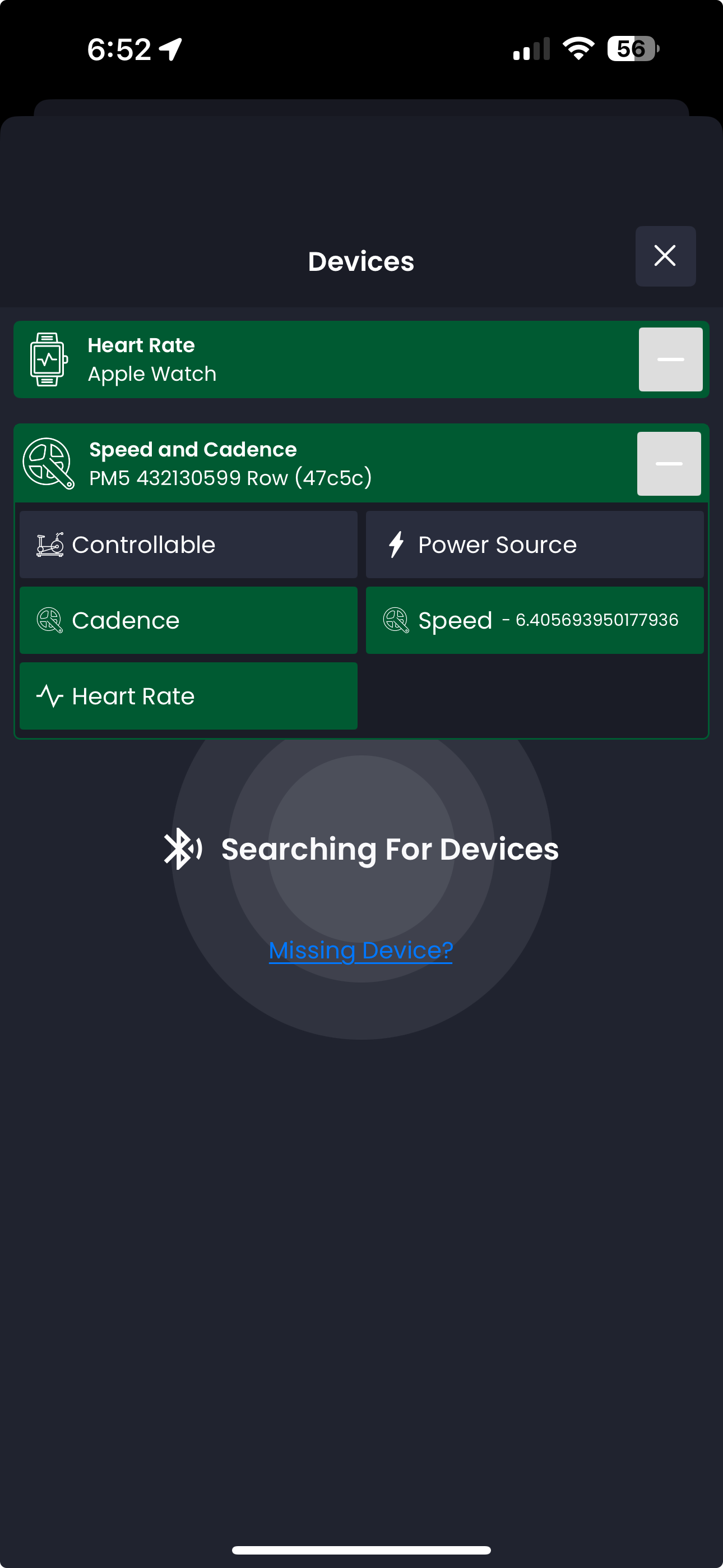Close the Devices panel
This screenshot has height=1568, width=723.
coord(665,256)
